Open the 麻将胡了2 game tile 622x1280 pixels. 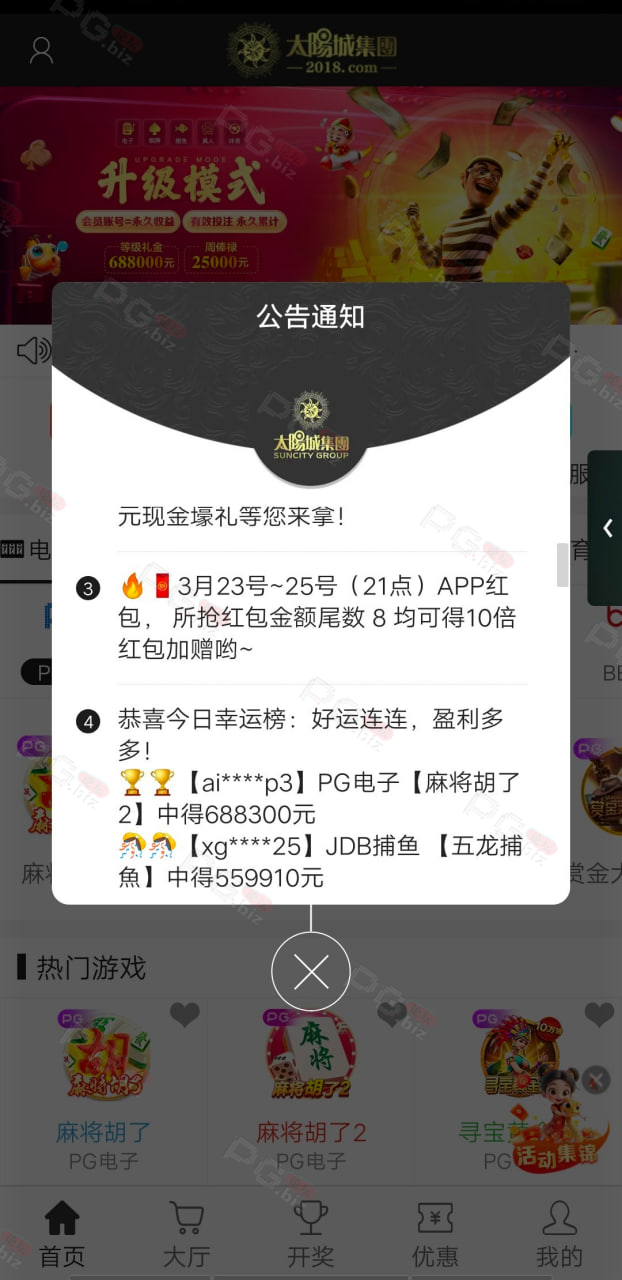(x=311, y=1090)
